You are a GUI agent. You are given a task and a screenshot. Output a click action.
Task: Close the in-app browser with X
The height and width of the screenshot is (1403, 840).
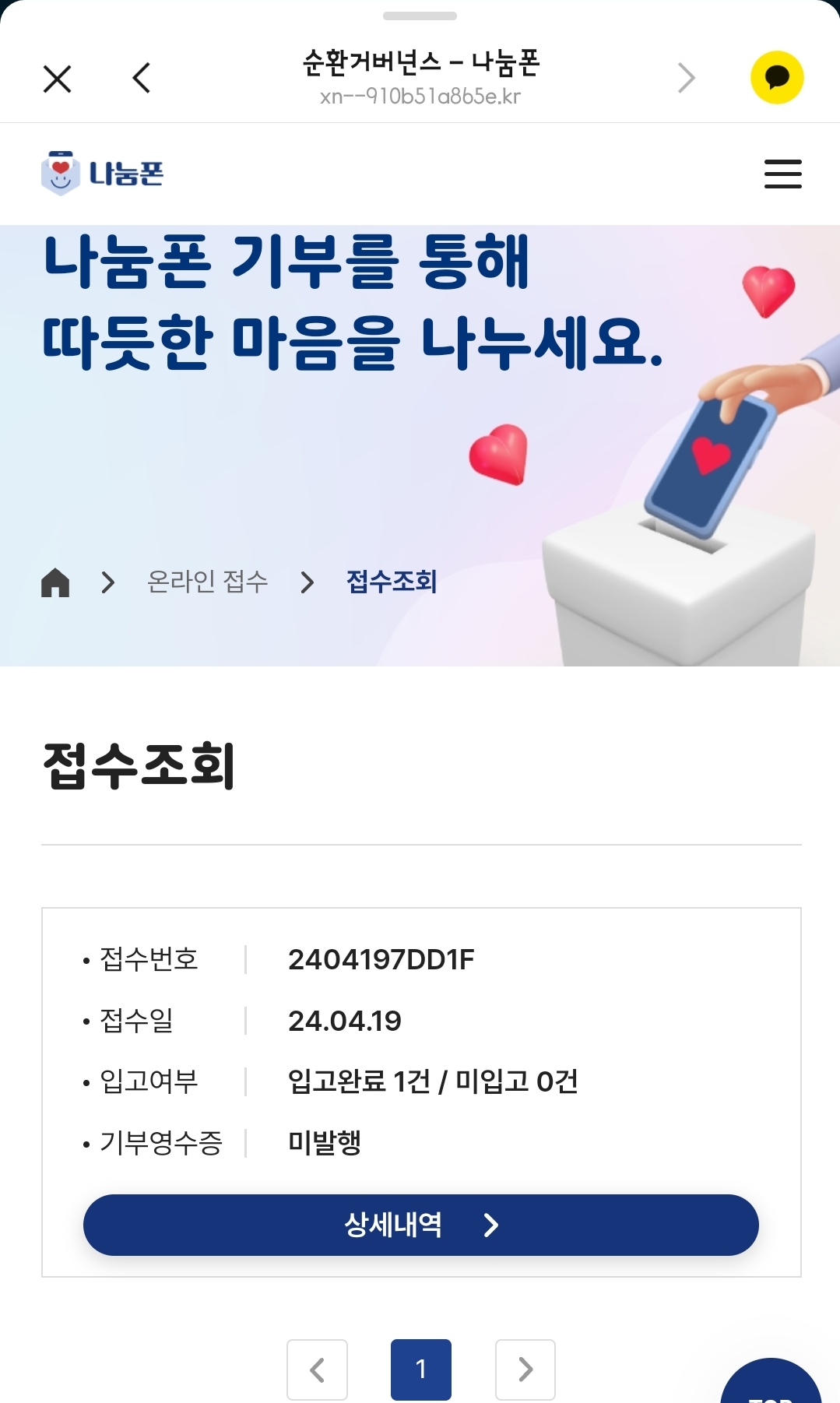coord(58,79)
